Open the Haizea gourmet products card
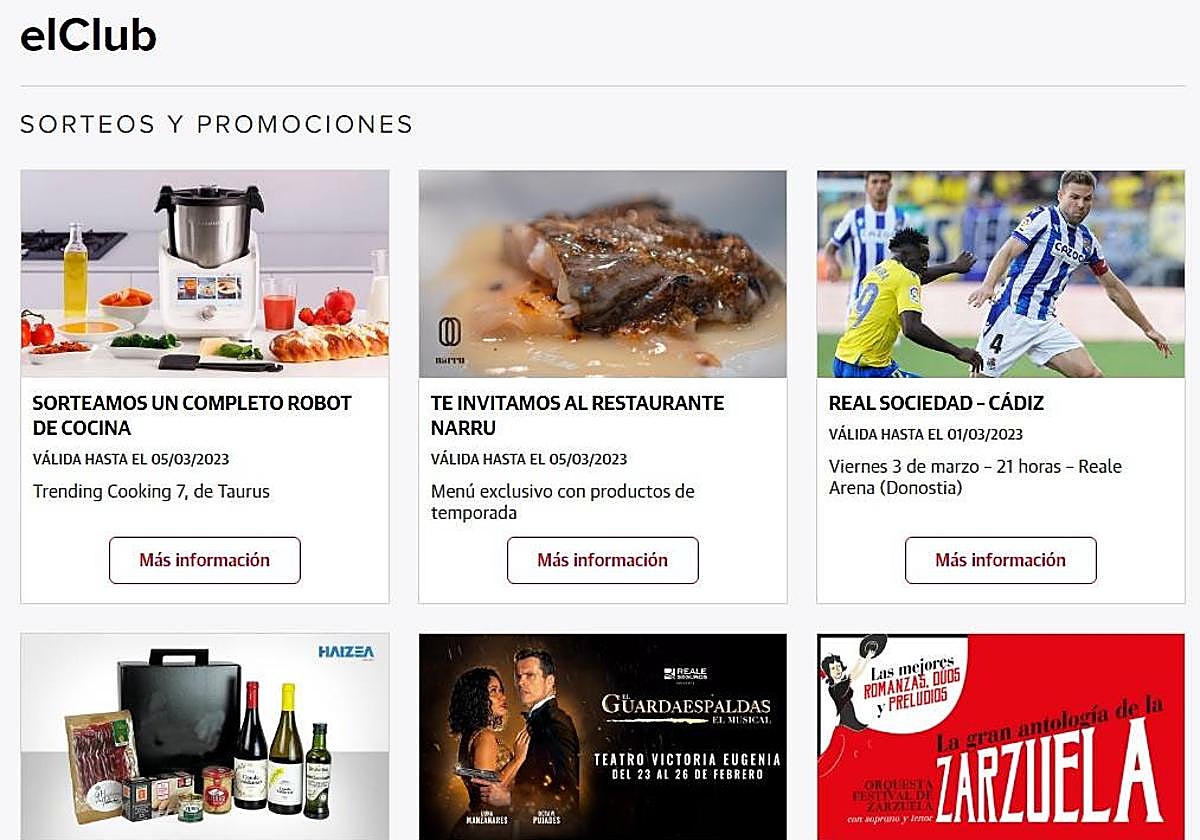Image resolution: width=1200 pixels, height=840 pixels. pyautogui.click(x=204, y=736)
